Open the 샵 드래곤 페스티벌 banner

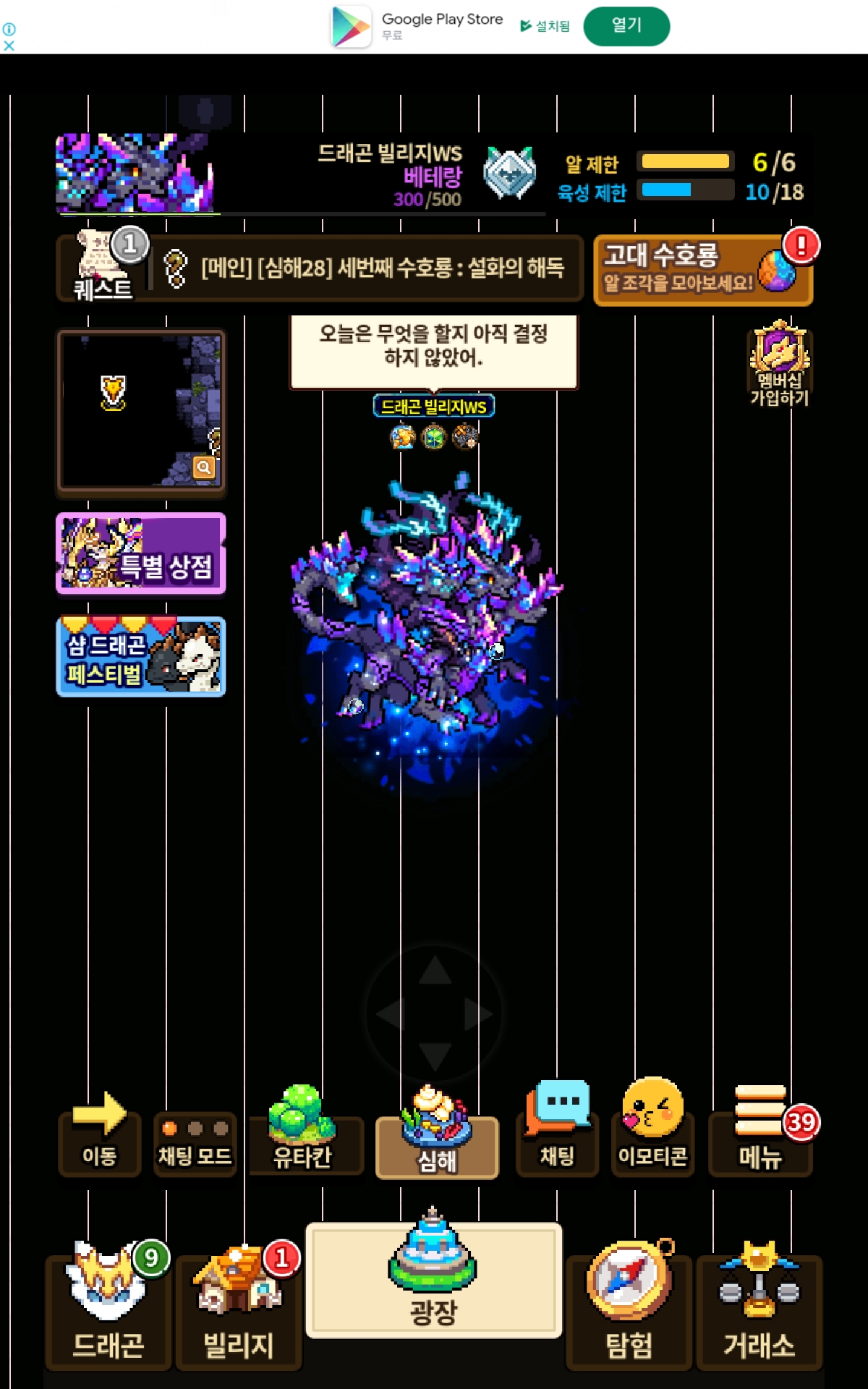(141, 657)
